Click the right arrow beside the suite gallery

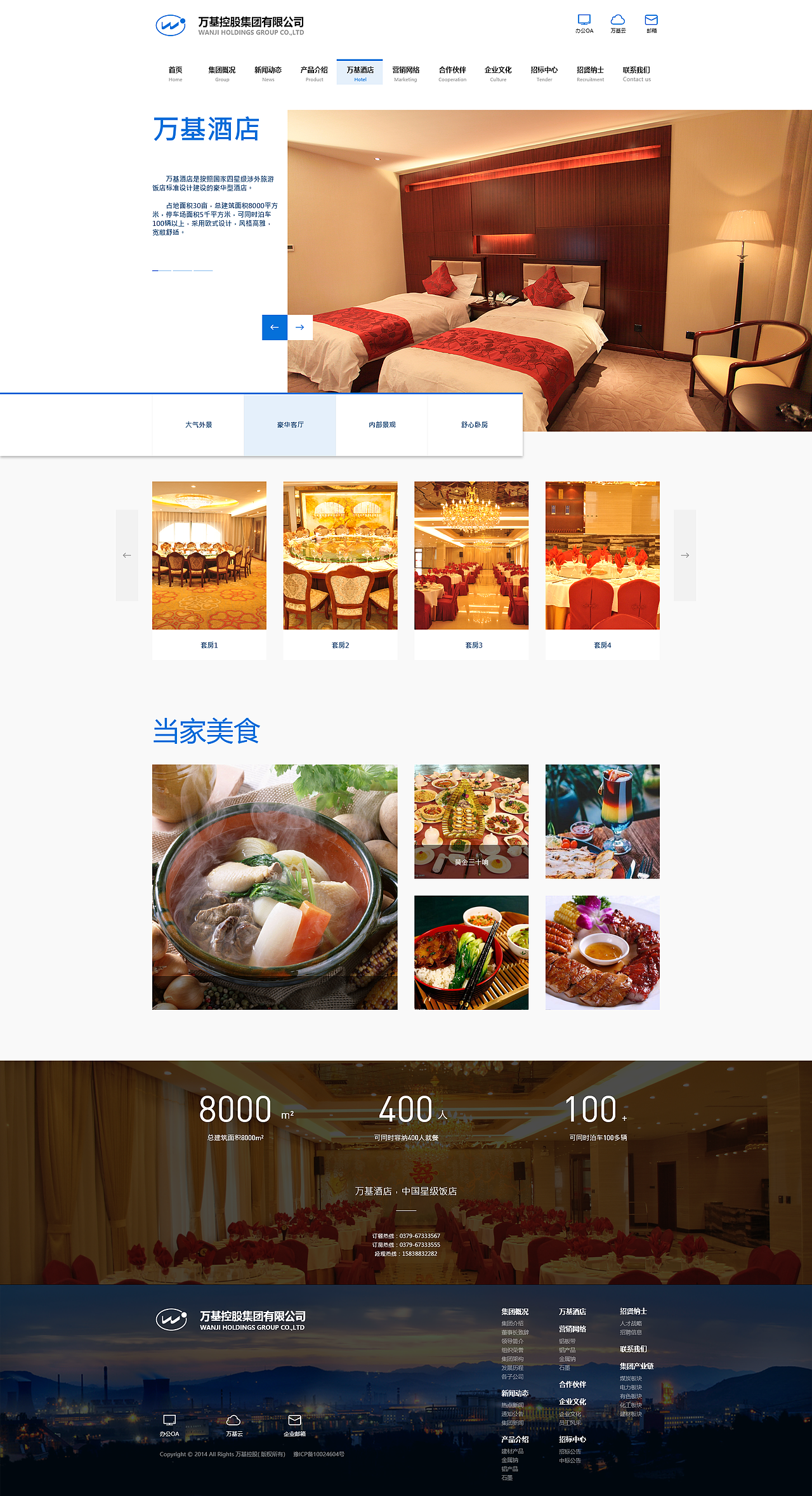(685, 555)
